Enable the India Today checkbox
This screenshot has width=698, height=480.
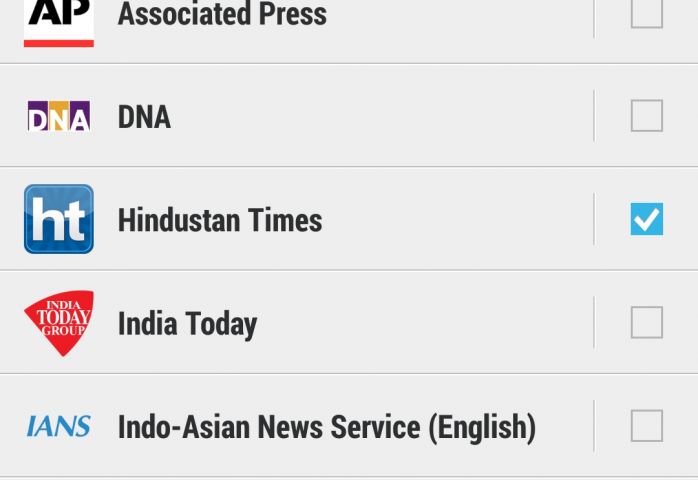646,322
